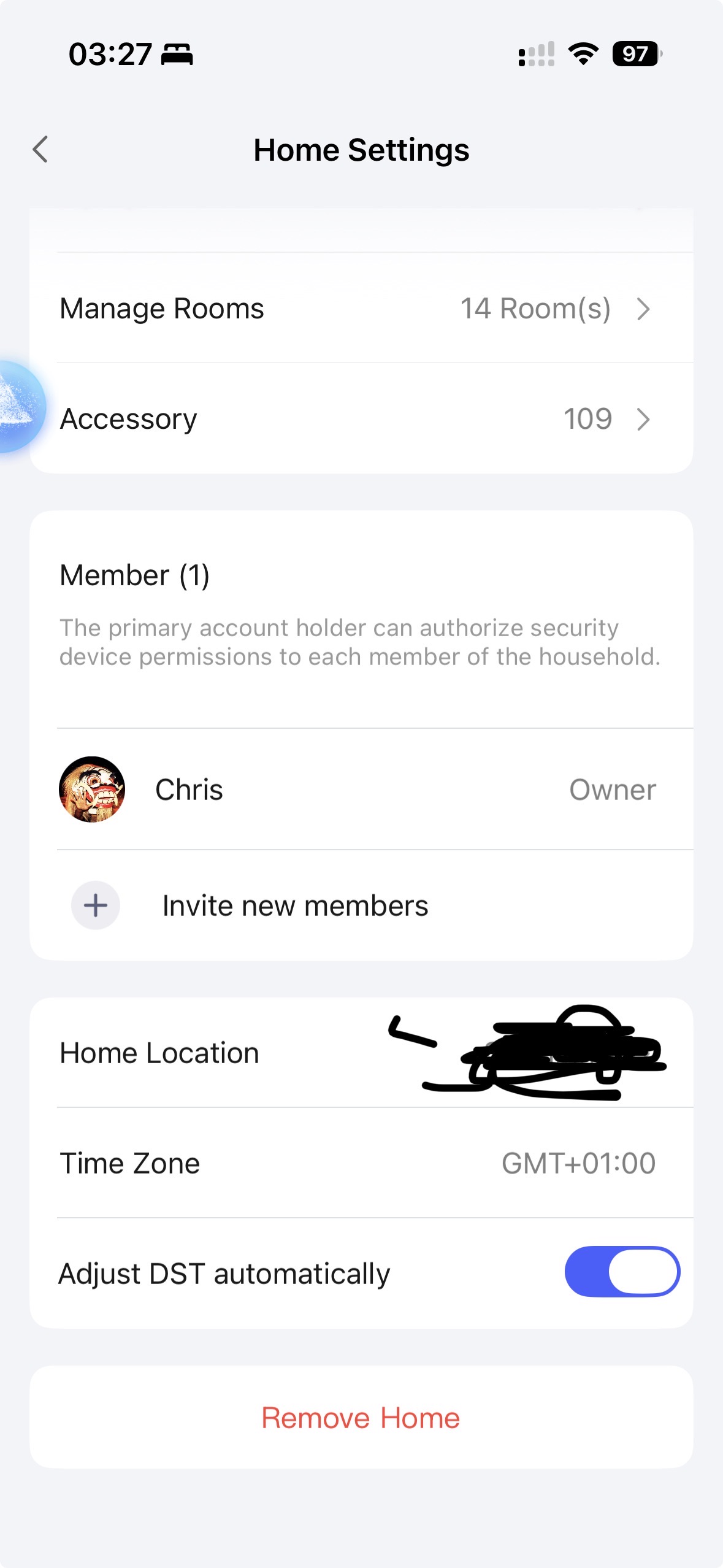Open the floating blue assistant bubble
Viewport: 723px width, 1568px height.
[x=17, y=406]
